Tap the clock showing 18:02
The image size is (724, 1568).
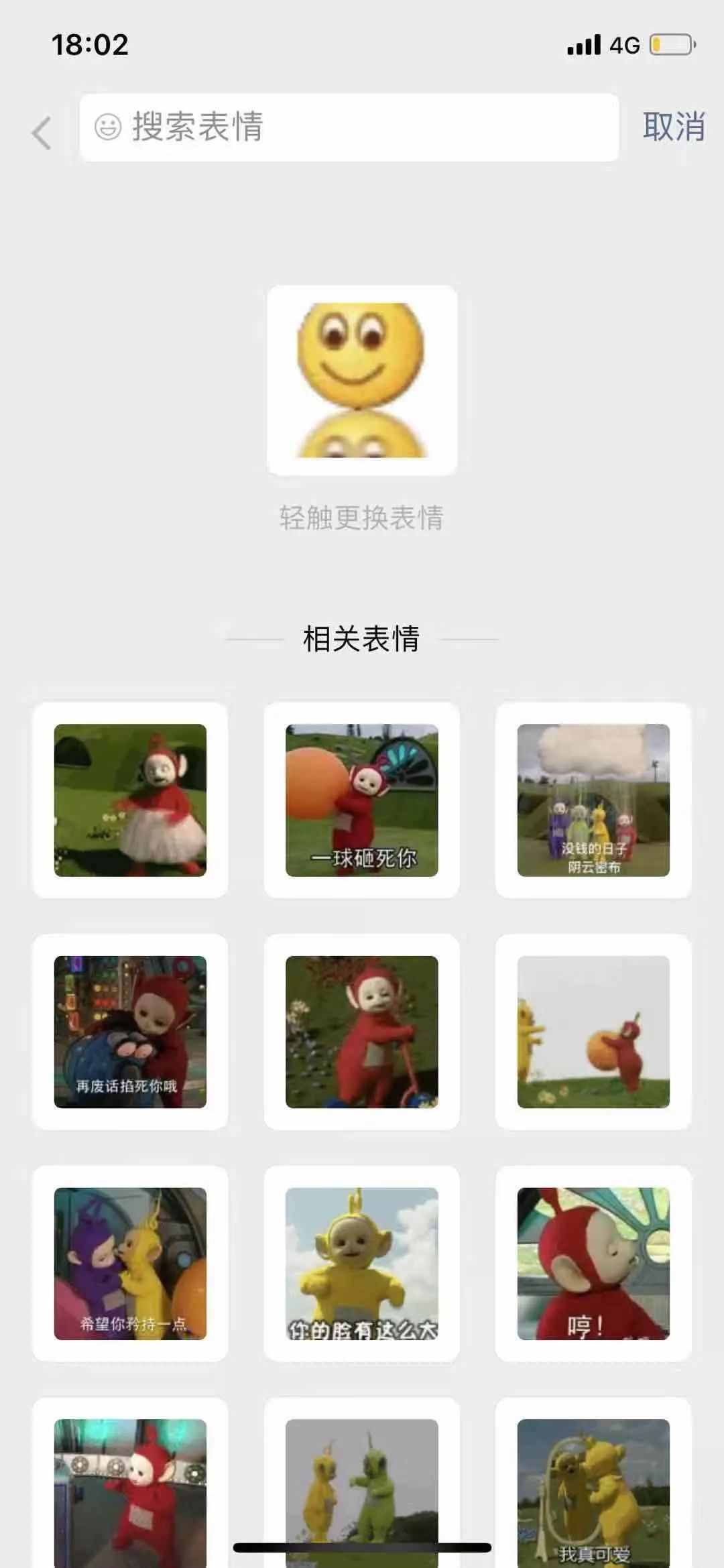[89, 45]
